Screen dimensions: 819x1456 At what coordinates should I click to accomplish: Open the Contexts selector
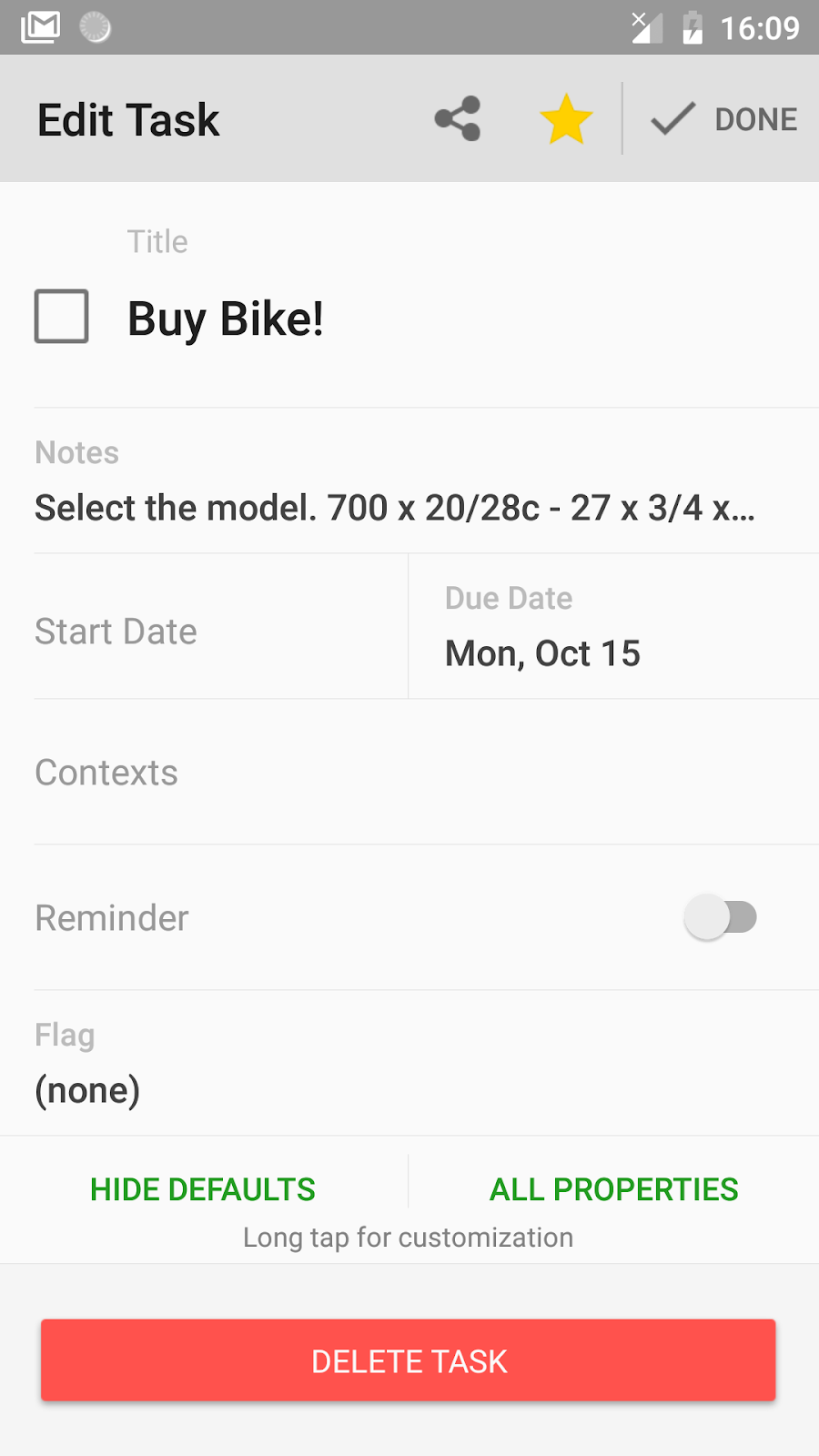click(409, 773)
